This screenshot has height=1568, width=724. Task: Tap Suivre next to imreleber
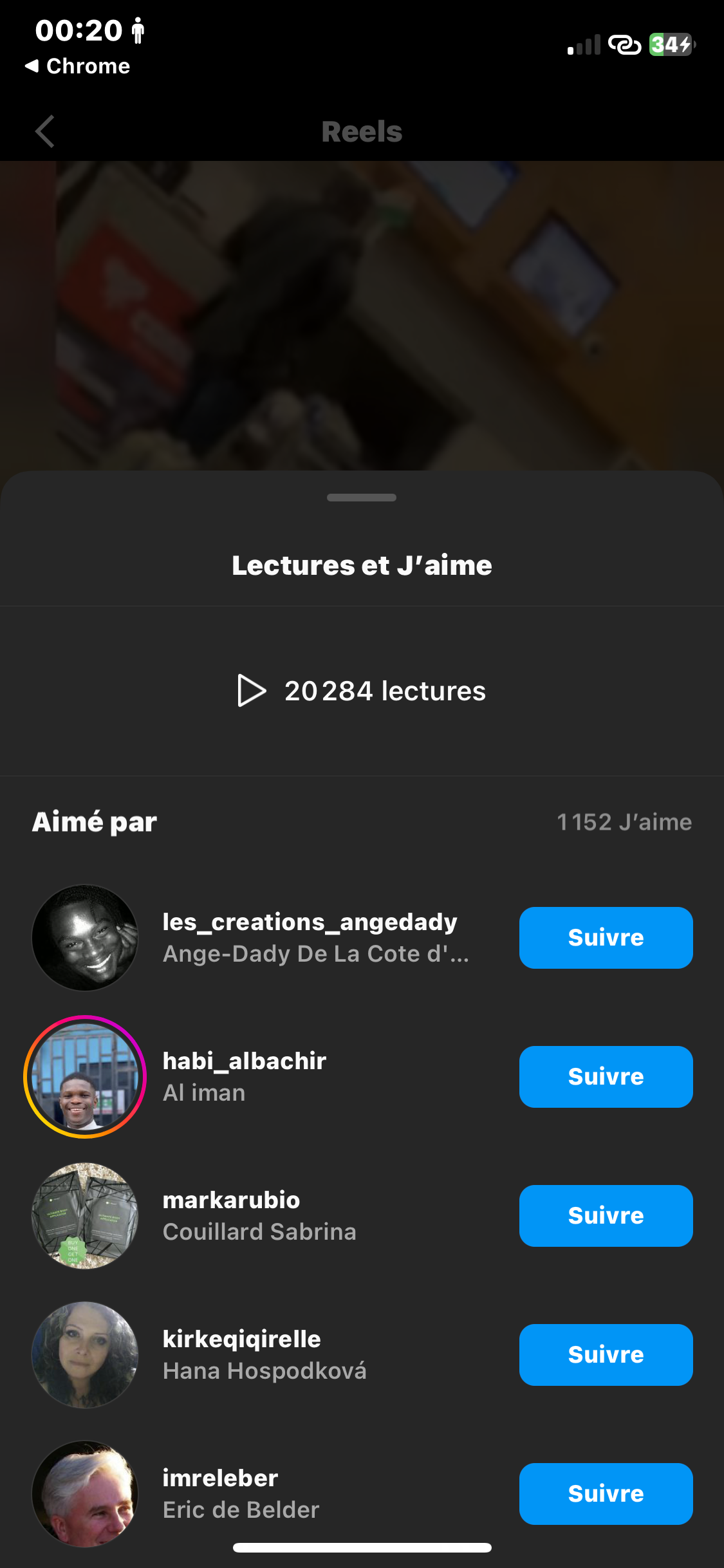click(x=606, y=1494)
